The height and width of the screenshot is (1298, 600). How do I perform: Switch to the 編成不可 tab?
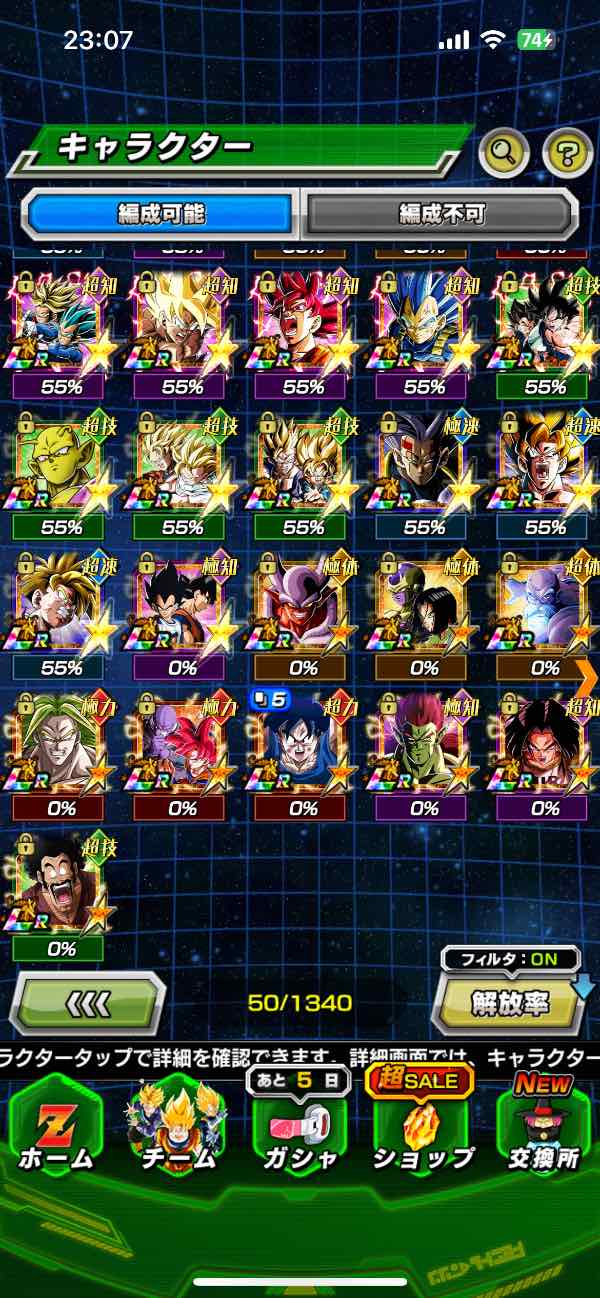tap(441, 213)
